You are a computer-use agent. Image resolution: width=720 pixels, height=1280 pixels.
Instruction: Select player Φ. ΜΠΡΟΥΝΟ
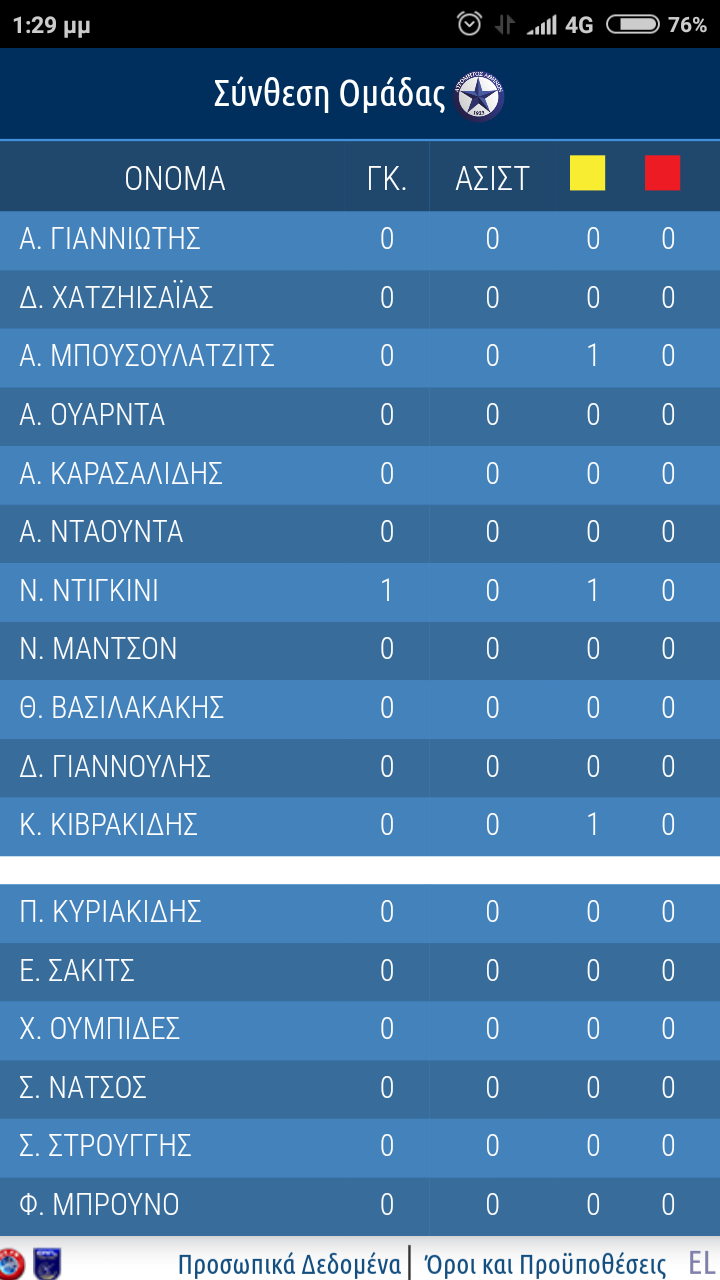pos(360,1205)
